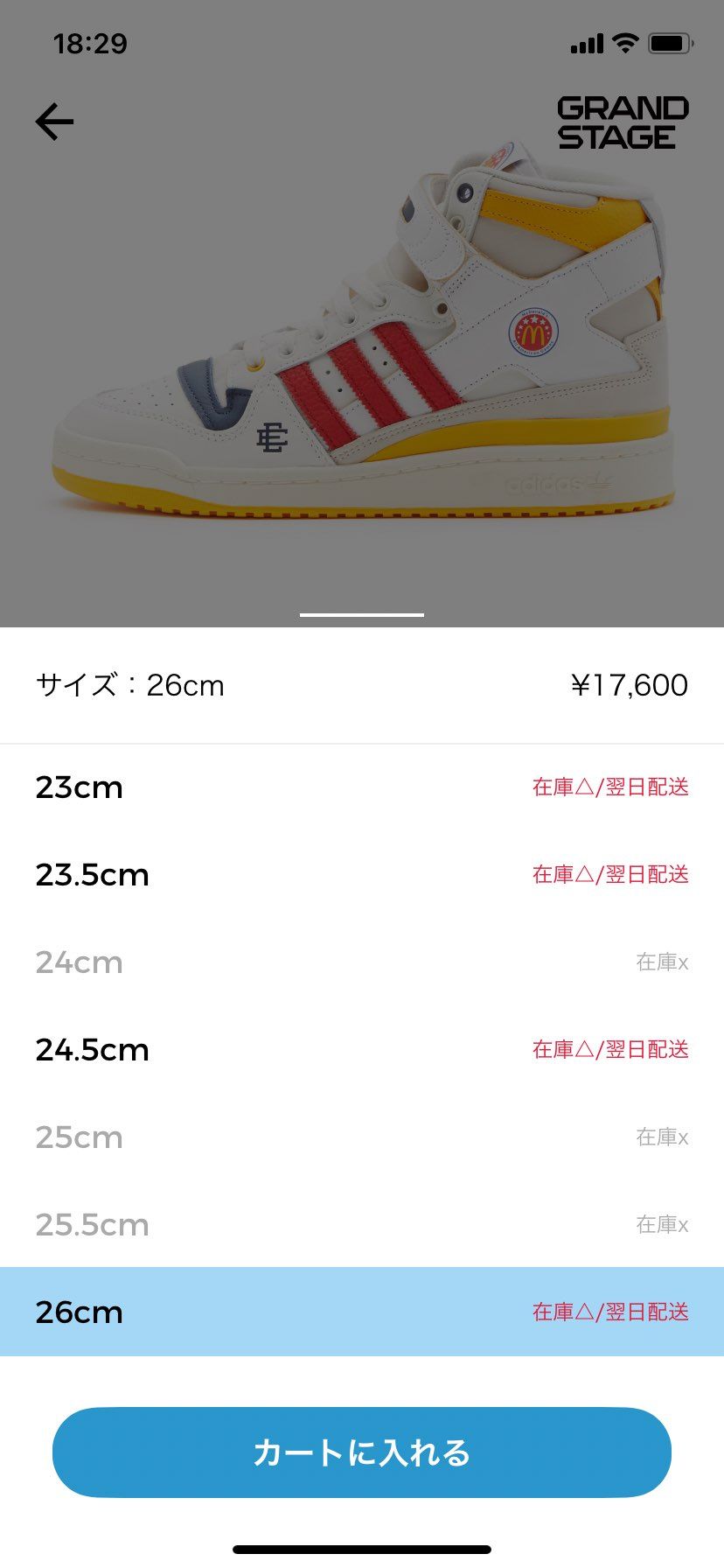Select the 23cm size option
The height and width of the screenshot is (1568, 724).
click(x=80, y=787)
